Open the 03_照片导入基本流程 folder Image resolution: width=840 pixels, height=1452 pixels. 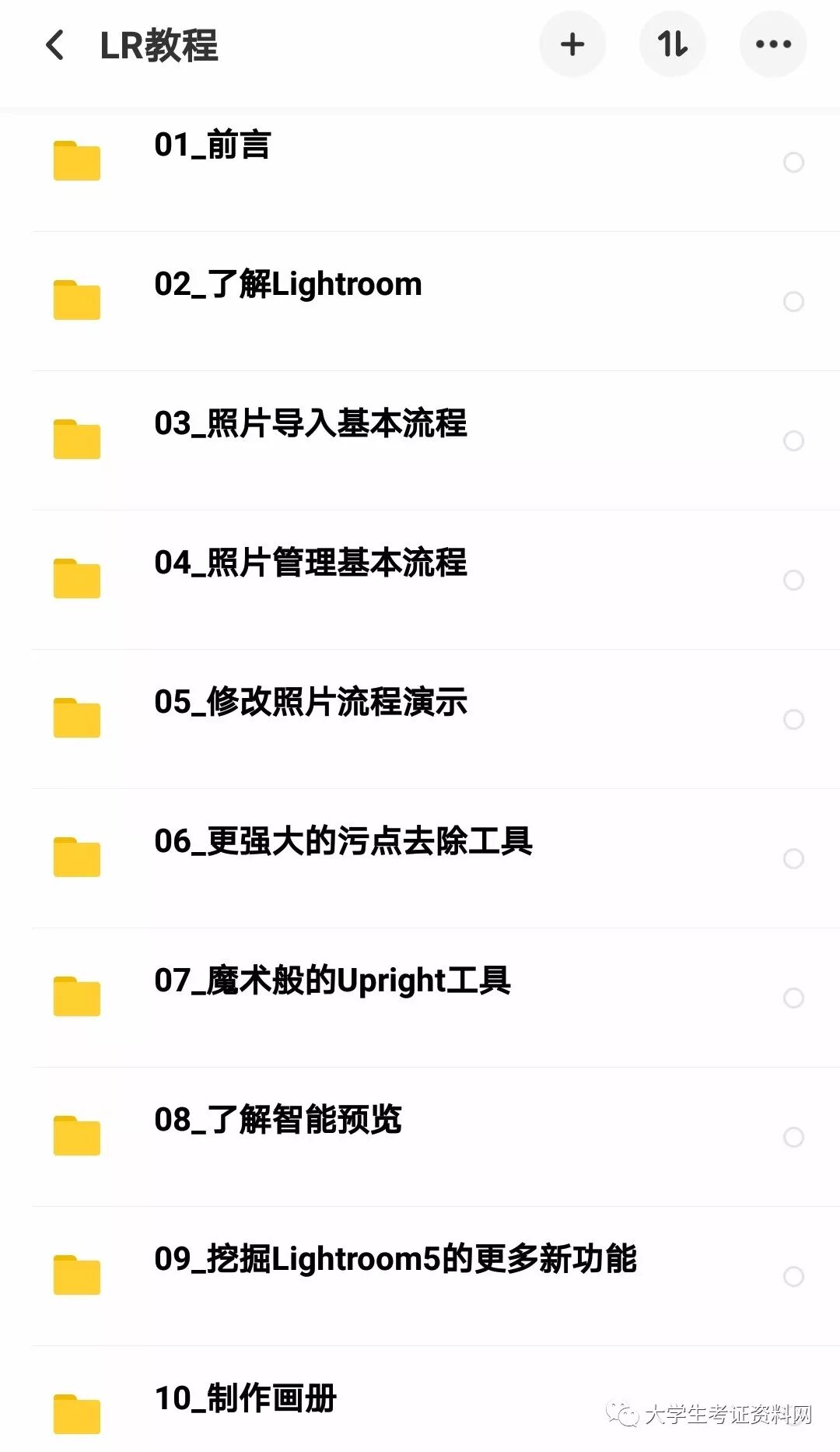coord(310,424)
